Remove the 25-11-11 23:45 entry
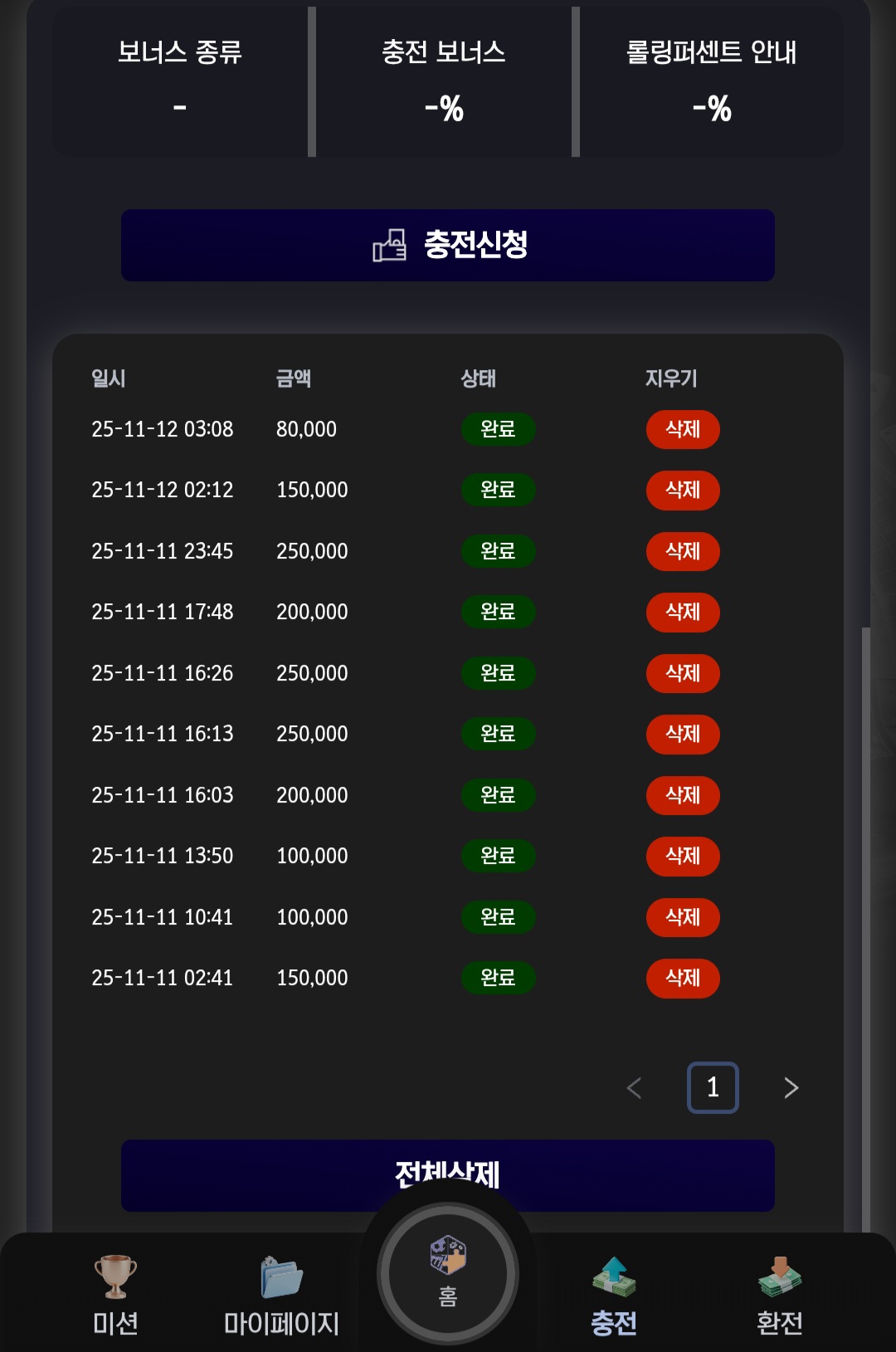 [x=682, y=551]
